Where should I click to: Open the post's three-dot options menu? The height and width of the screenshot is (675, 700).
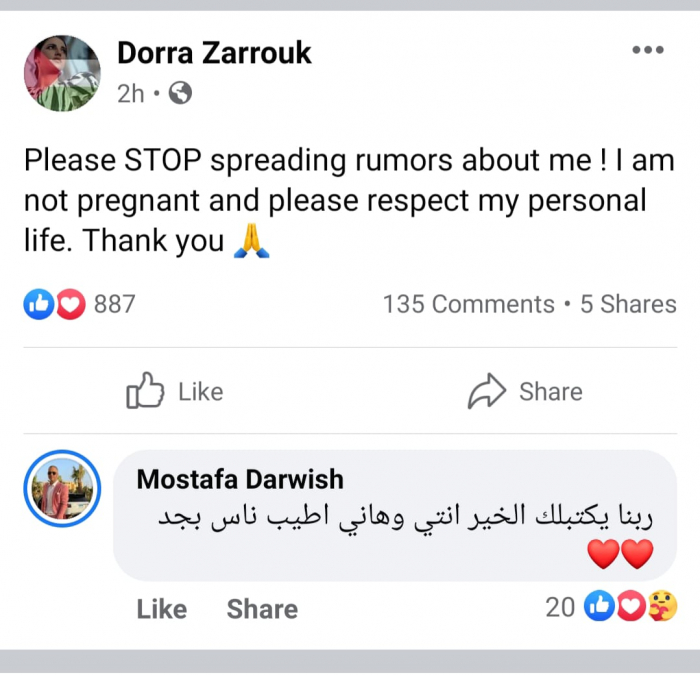[x=648, y=50]
